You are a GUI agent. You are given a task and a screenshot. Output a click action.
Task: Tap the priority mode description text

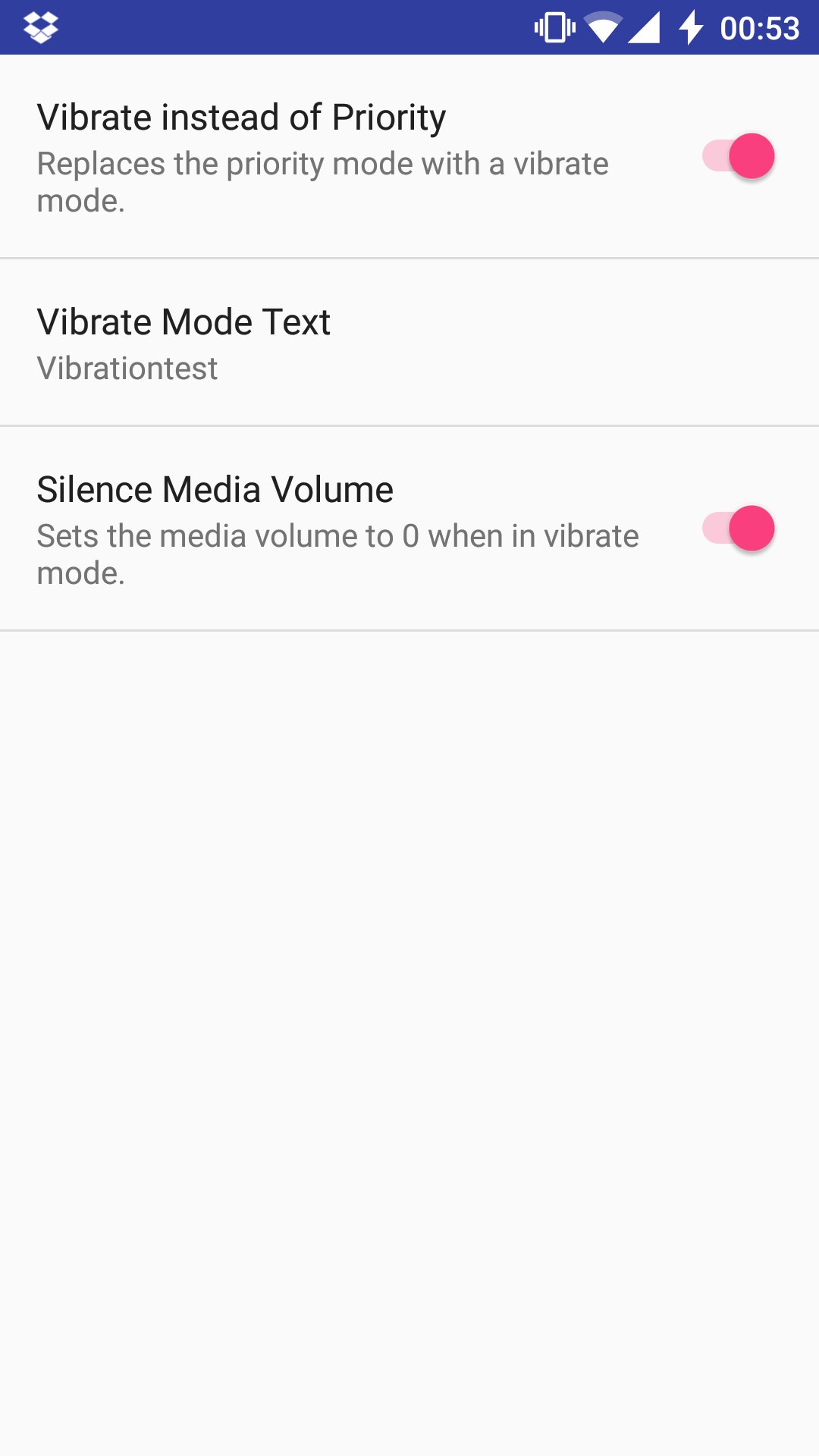[x=322, y=182]
